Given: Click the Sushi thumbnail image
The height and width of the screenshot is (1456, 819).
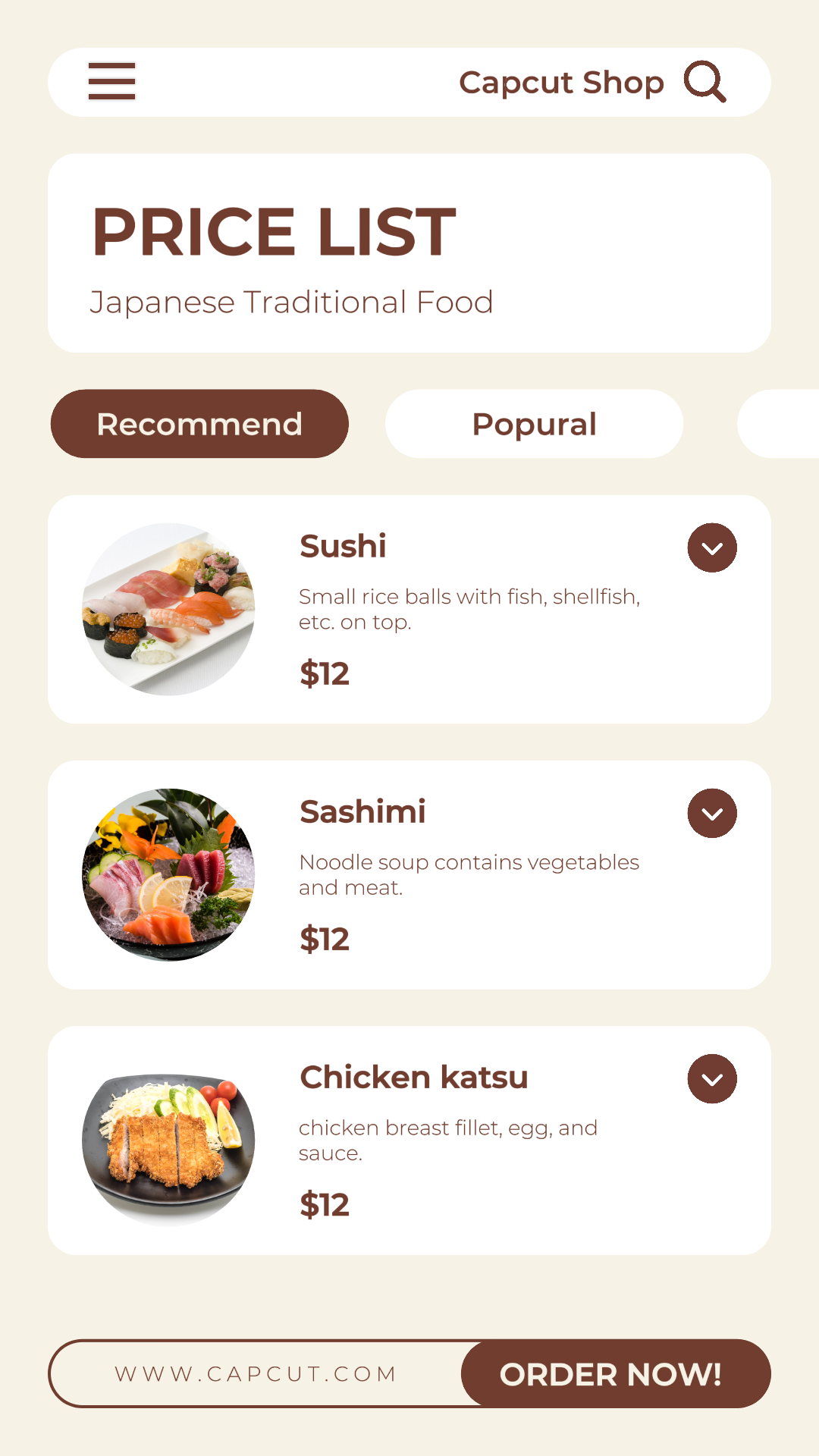Looking at the screenshot, I should tap(168, 607).
